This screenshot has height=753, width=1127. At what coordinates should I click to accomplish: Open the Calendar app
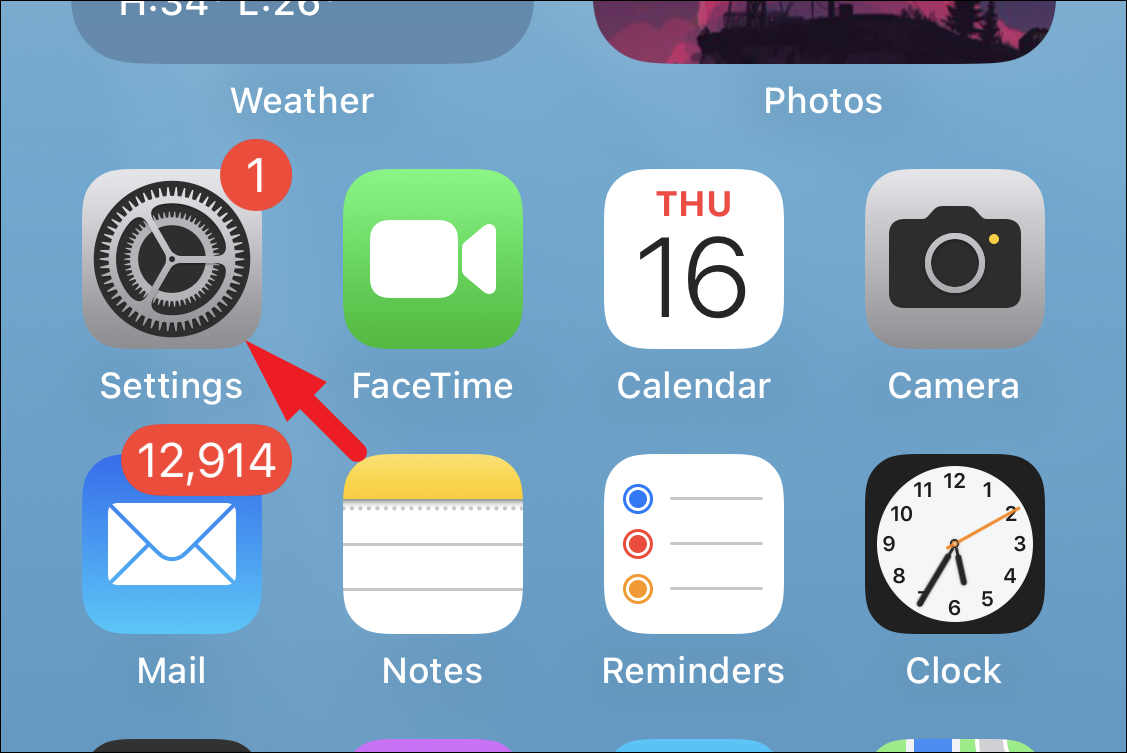tap(693, 259)
